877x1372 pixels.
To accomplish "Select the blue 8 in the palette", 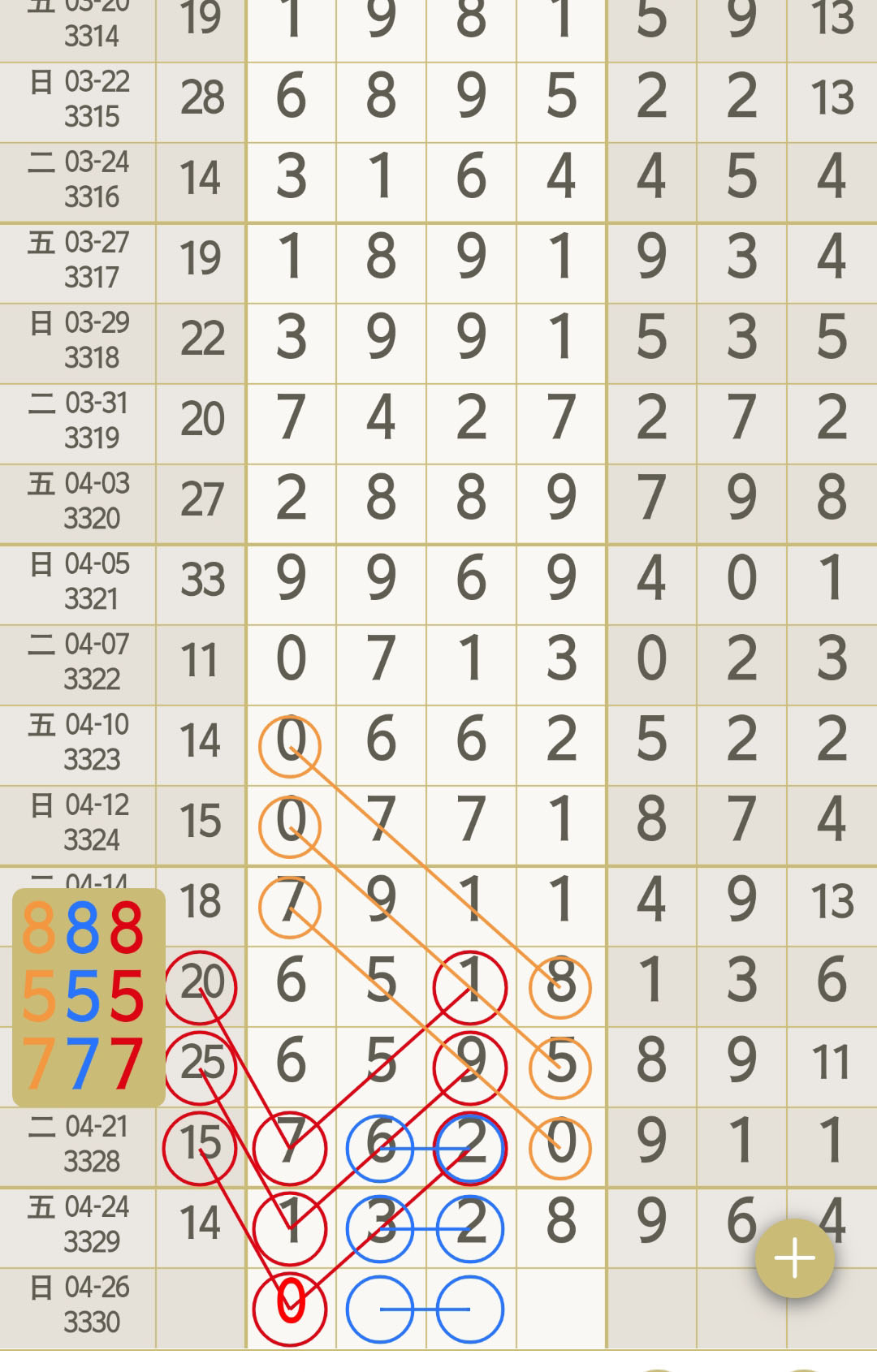I will (x=83, y=928).
